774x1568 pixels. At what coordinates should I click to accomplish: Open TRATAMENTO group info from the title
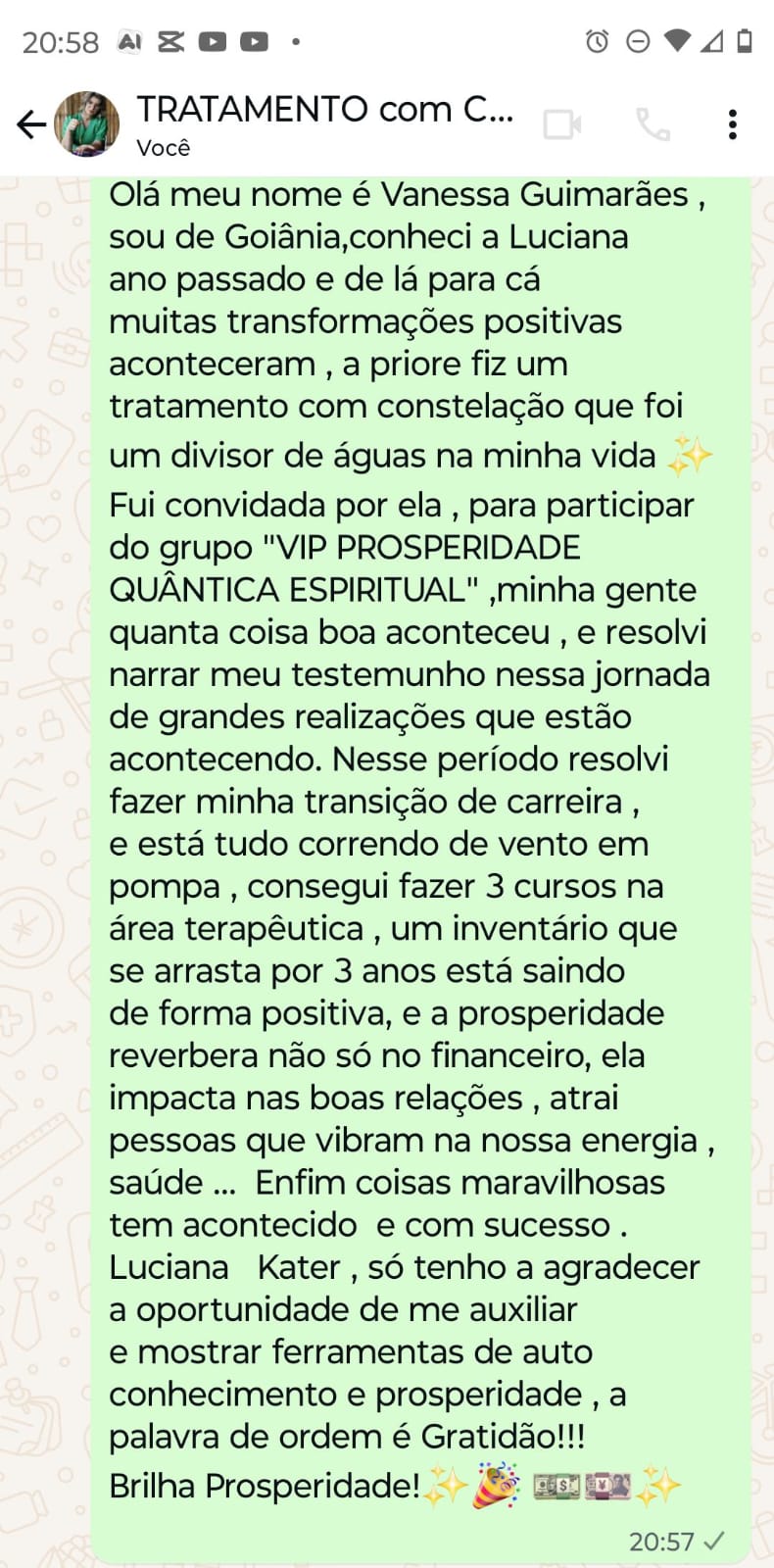323,111
